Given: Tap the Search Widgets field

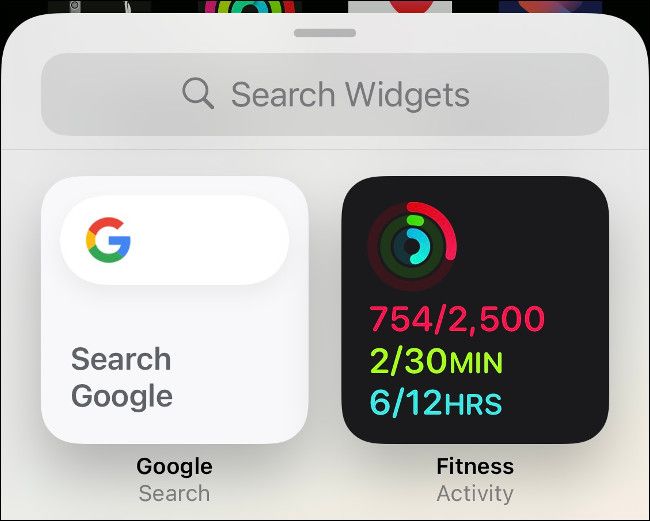Looking at the screenshot, I should click(325, 95).
